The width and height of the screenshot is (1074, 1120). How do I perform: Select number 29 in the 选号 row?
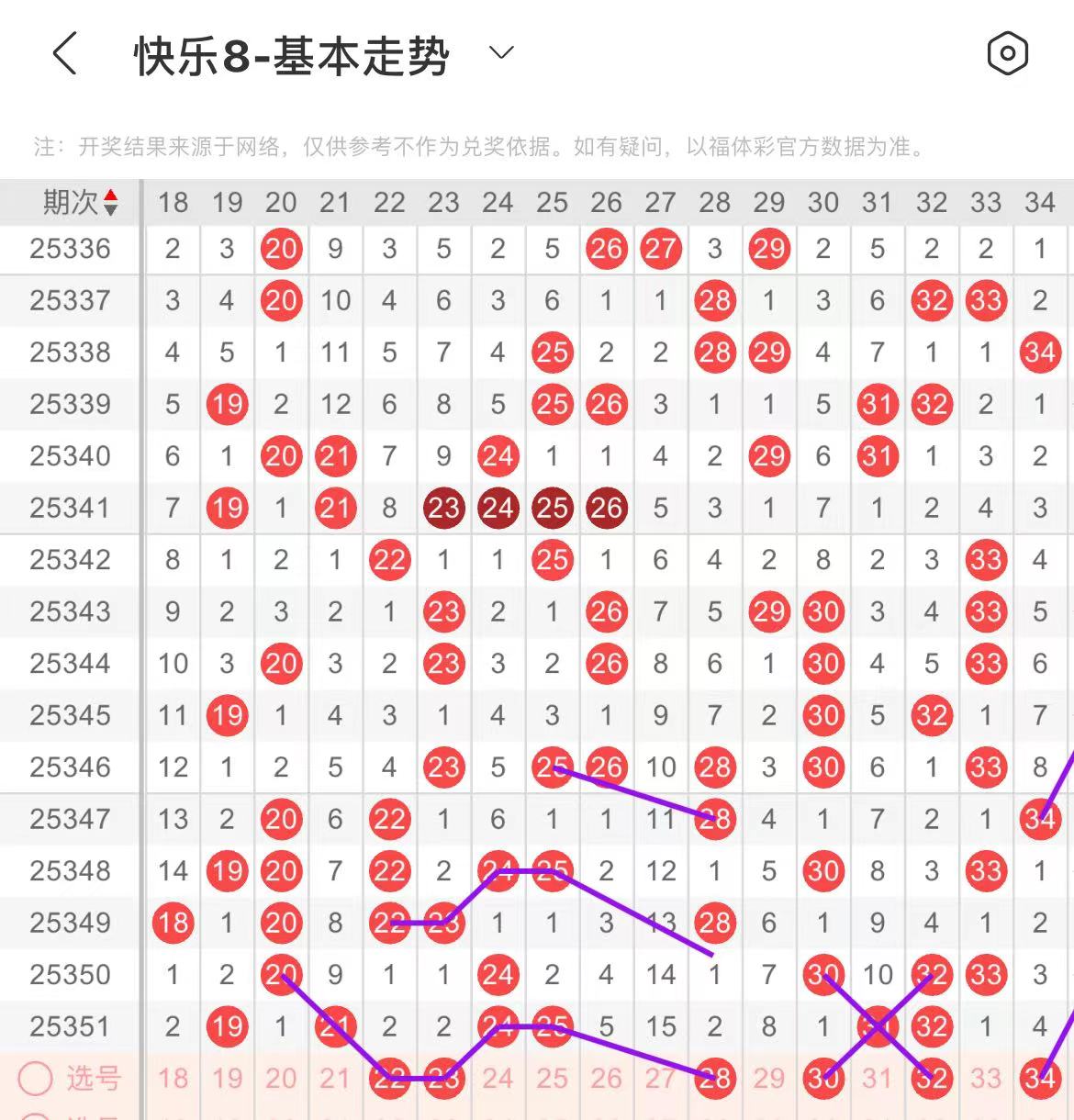[x=768, y=1079]
